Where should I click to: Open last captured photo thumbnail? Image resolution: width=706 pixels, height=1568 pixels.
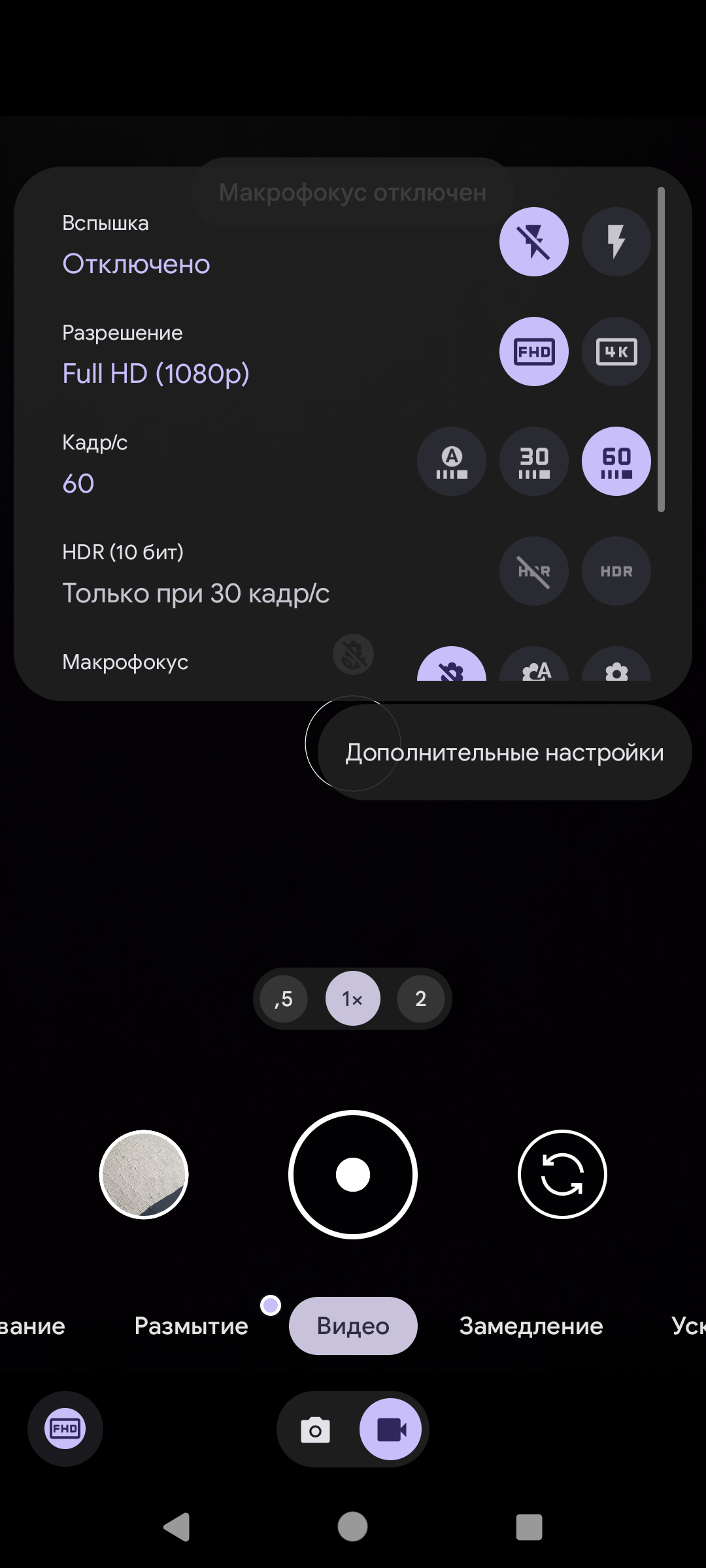click(144, 1175)
